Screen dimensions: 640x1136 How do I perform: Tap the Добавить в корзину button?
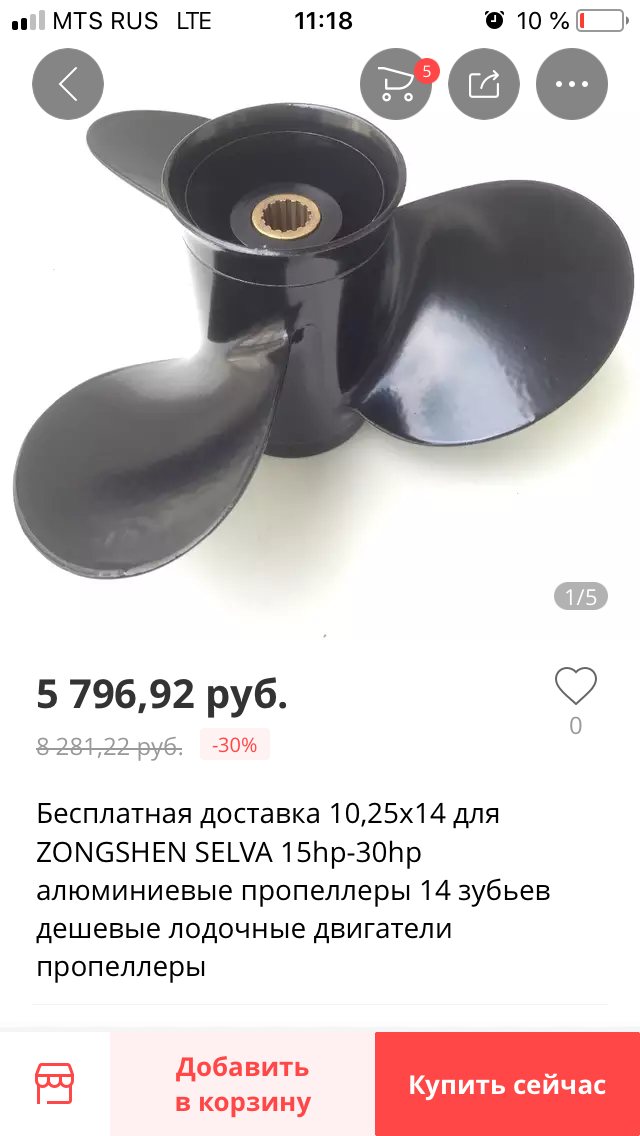[243, 1084]
